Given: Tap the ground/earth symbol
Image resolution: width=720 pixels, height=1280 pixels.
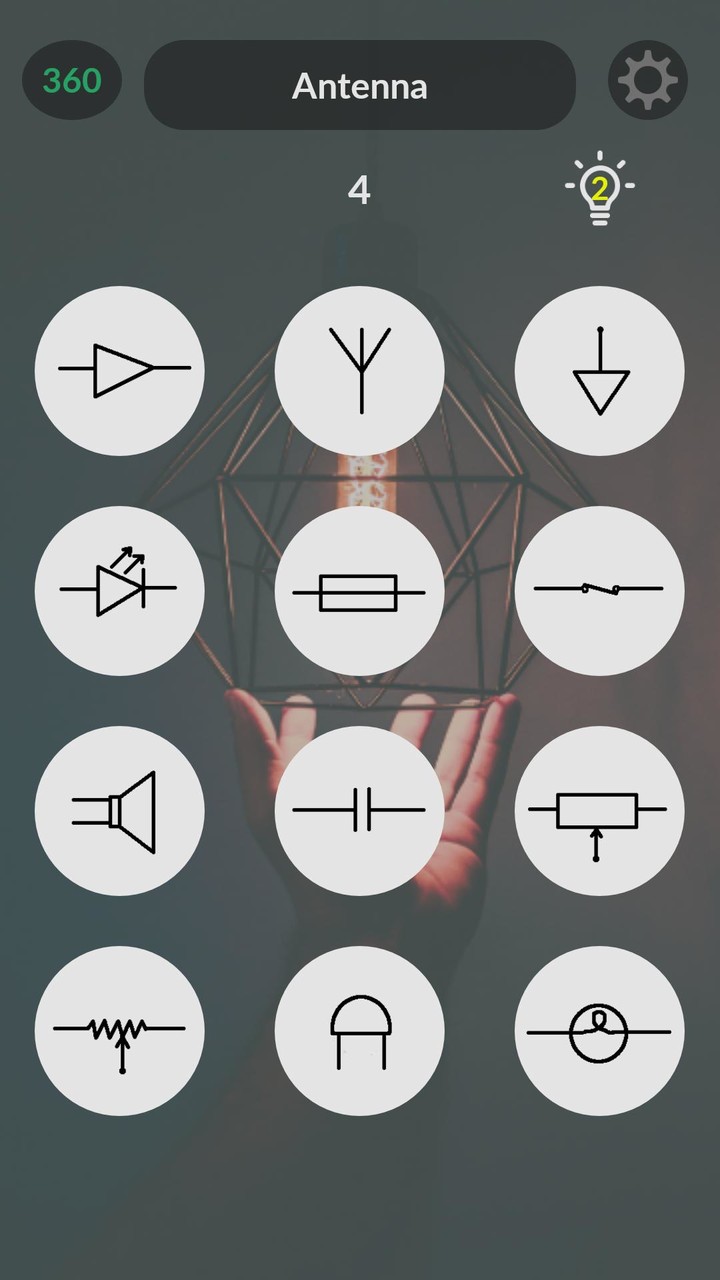Looking at the screenshot, I should (x=599, y=369).
